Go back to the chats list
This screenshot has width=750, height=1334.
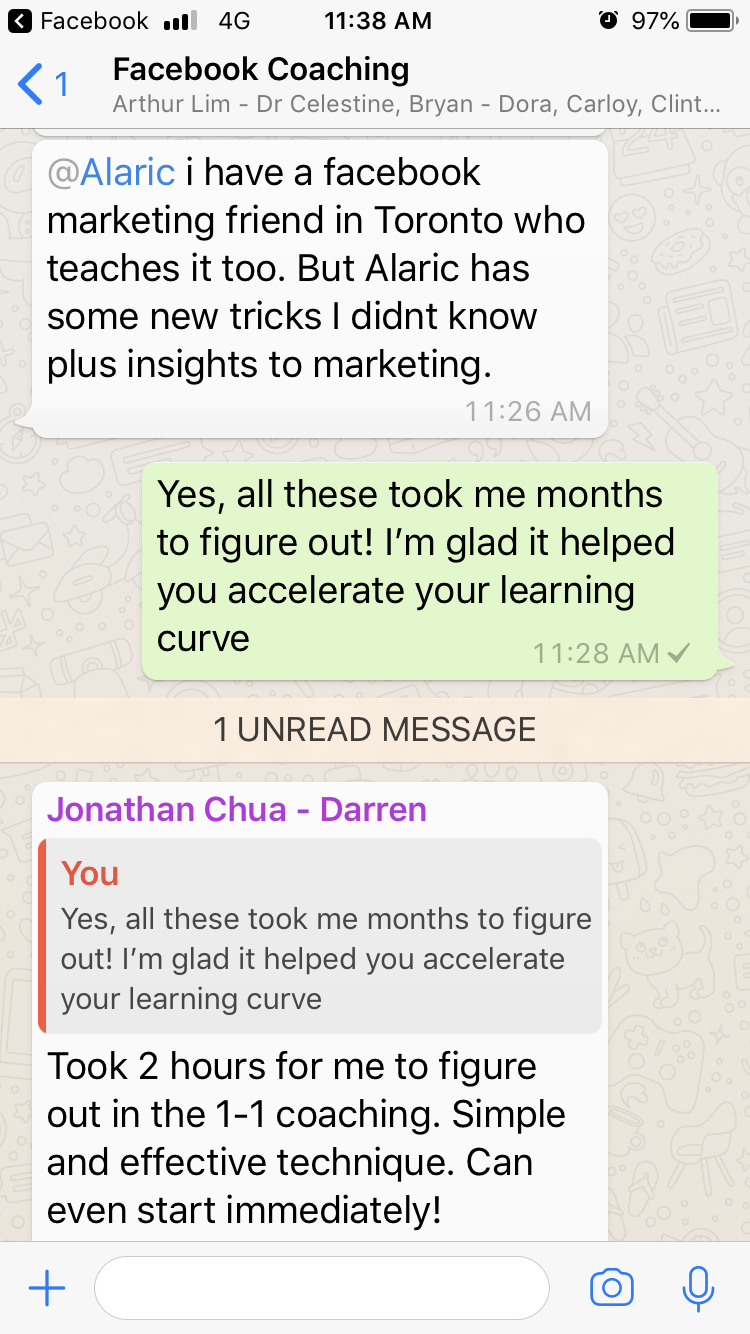[x=42, y=85]
